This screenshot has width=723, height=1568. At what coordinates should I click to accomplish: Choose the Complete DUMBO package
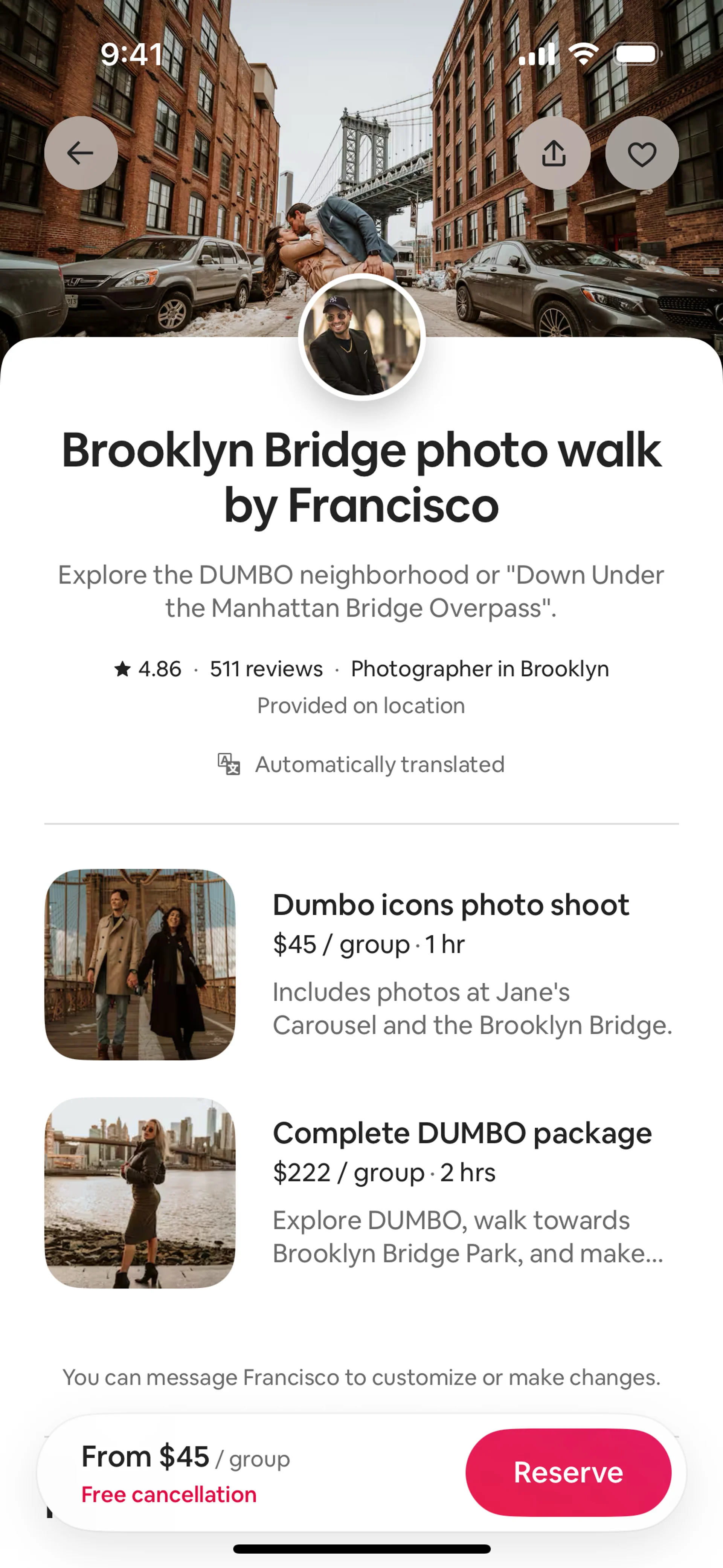(461, 1133)
